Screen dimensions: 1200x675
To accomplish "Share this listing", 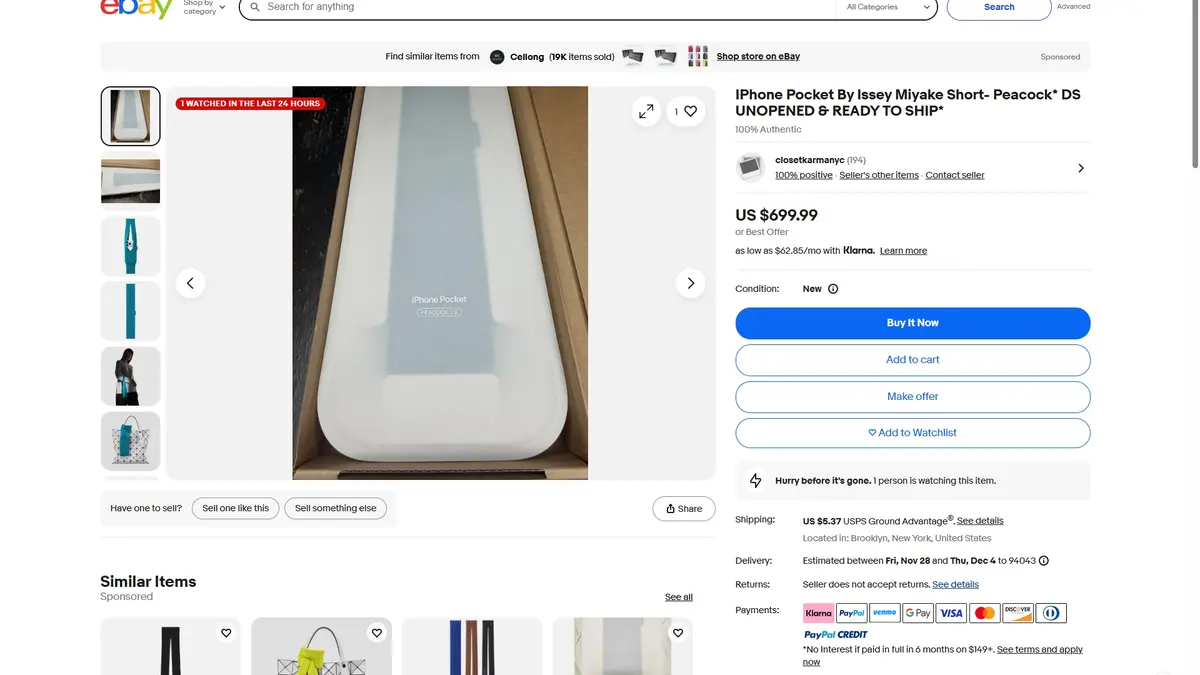I will [684, 508].
